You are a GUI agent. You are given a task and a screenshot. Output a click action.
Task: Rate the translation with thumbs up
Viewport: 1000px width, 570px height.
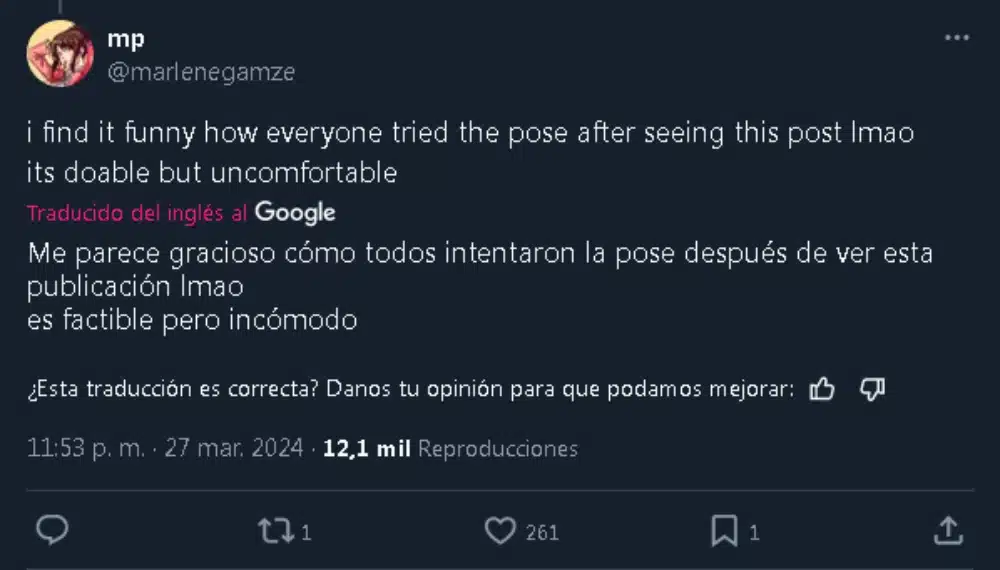(x=822, y=389)
